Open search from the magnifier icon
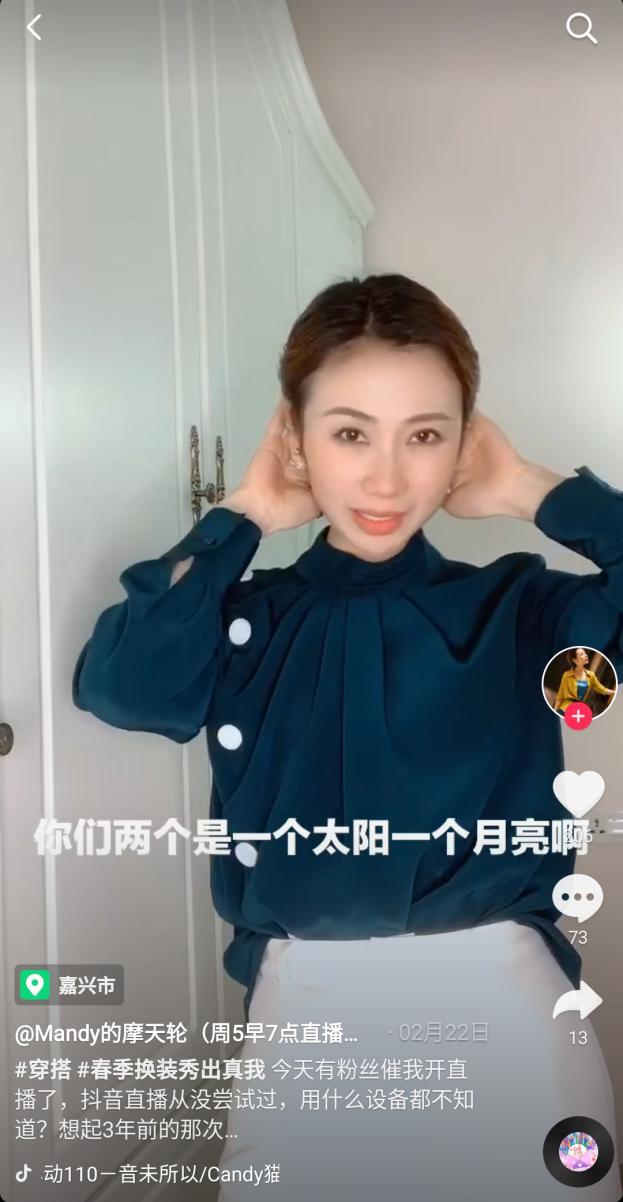The width and height of the screenshot is (623, 1202). pos(581,28)
